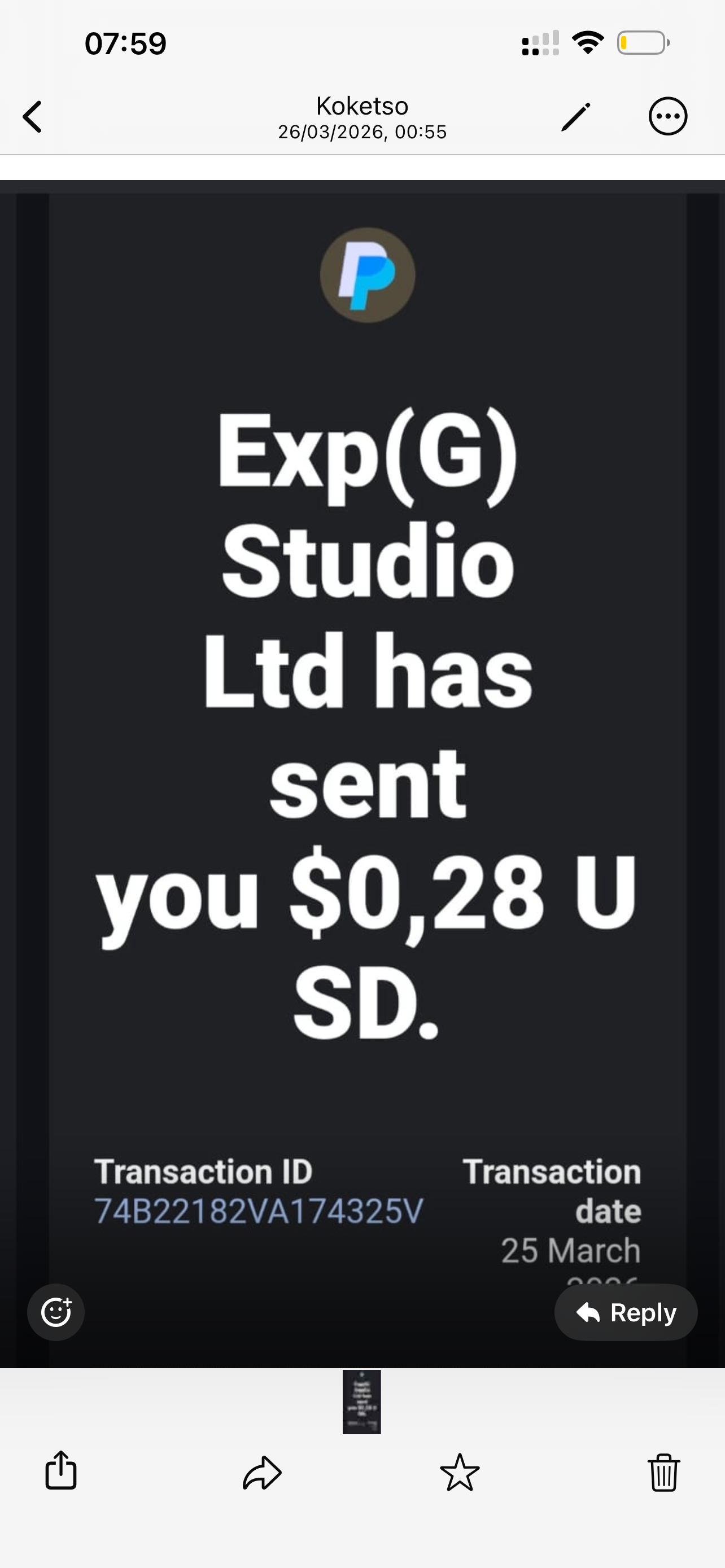Add an emoji reaction to the image
This screenshot has height=1568, width=725.
tap(56, 1313)
